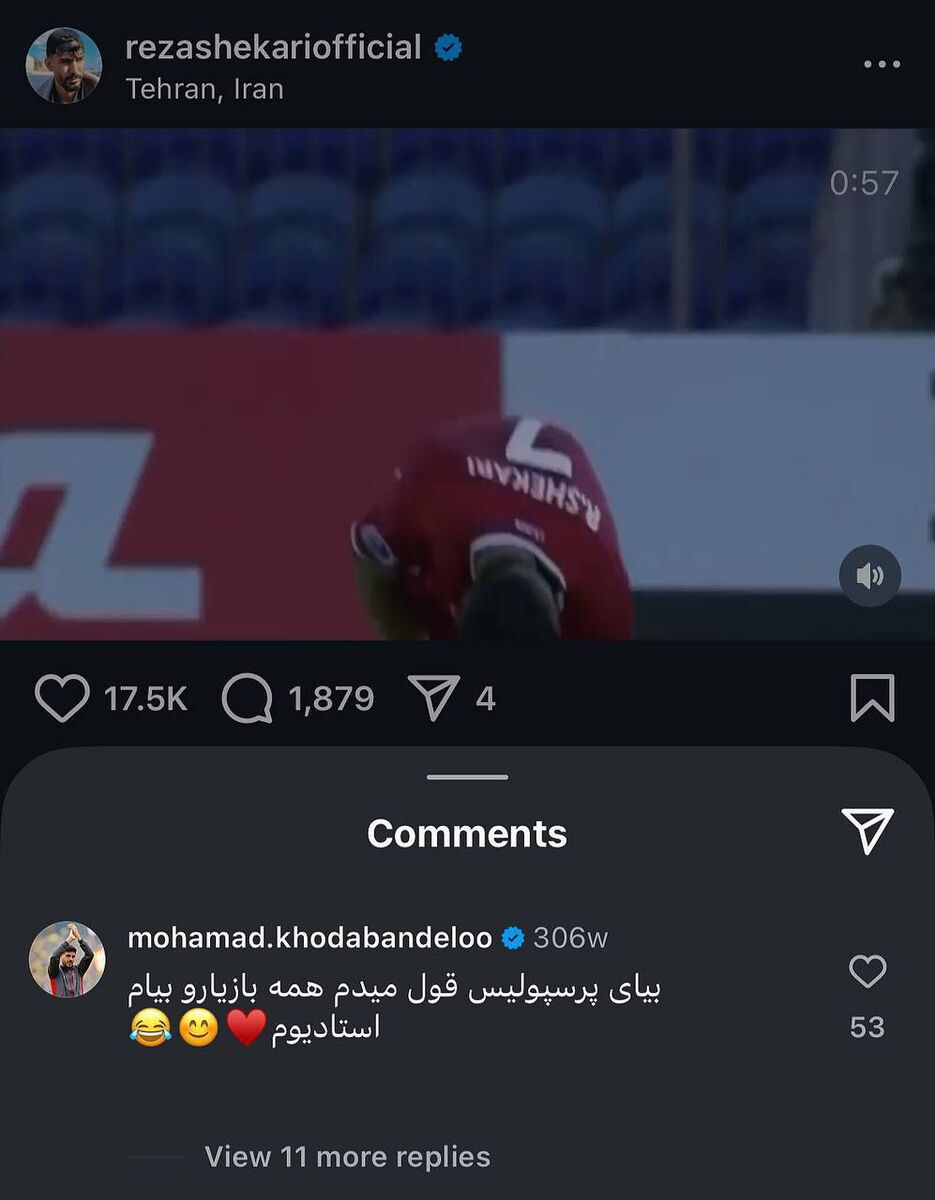This screenshot has height=1200, width=935.
Task: Open mohamad.khodabandeloo's avatar
Action: click(x=67, y=960)
